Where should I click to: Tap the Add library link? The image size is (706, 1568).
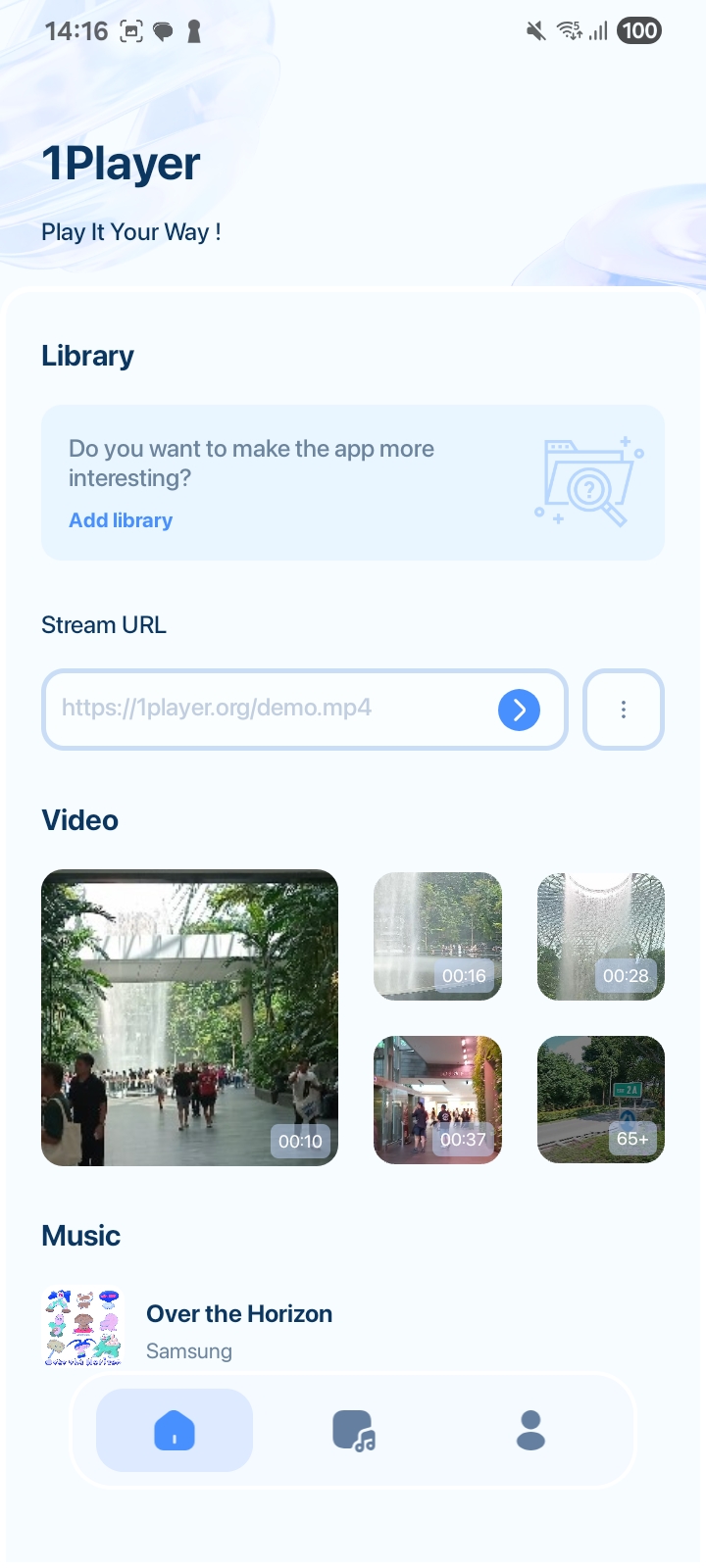coord(121,520)
